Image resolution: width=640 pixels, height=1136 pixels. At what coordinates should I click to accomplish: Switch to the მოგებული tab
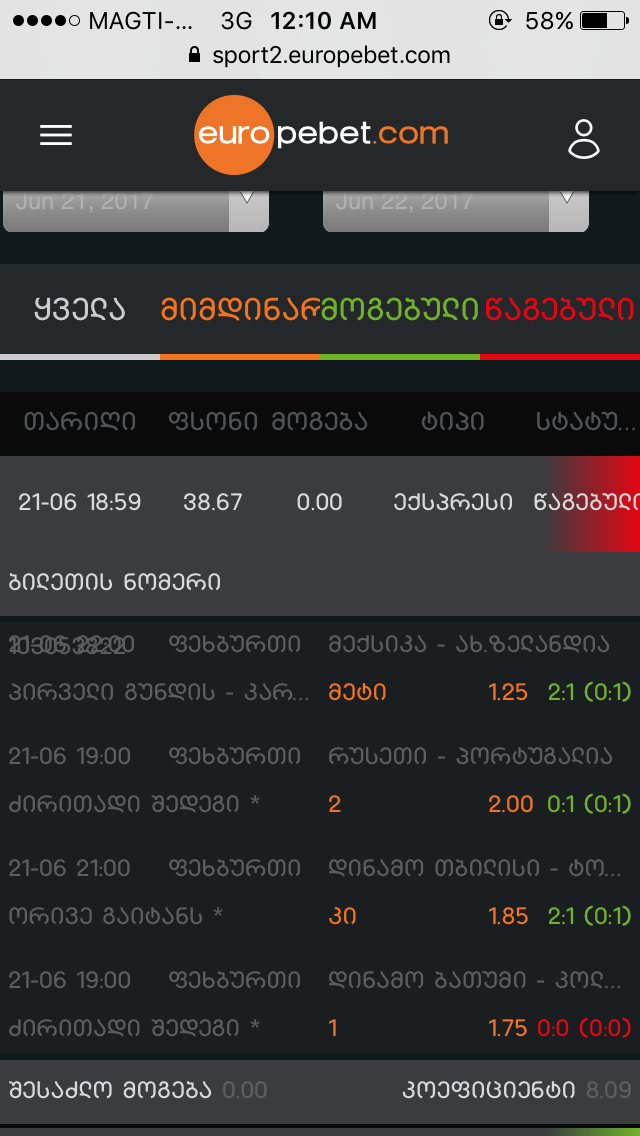[400, 310]
